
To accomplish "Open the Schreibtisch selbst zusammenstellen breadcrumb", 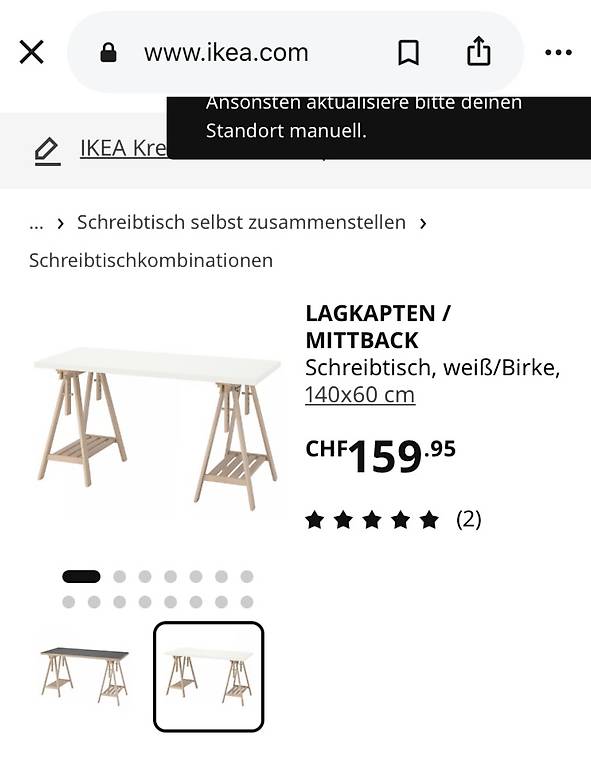I will click(x=241, y=222).
